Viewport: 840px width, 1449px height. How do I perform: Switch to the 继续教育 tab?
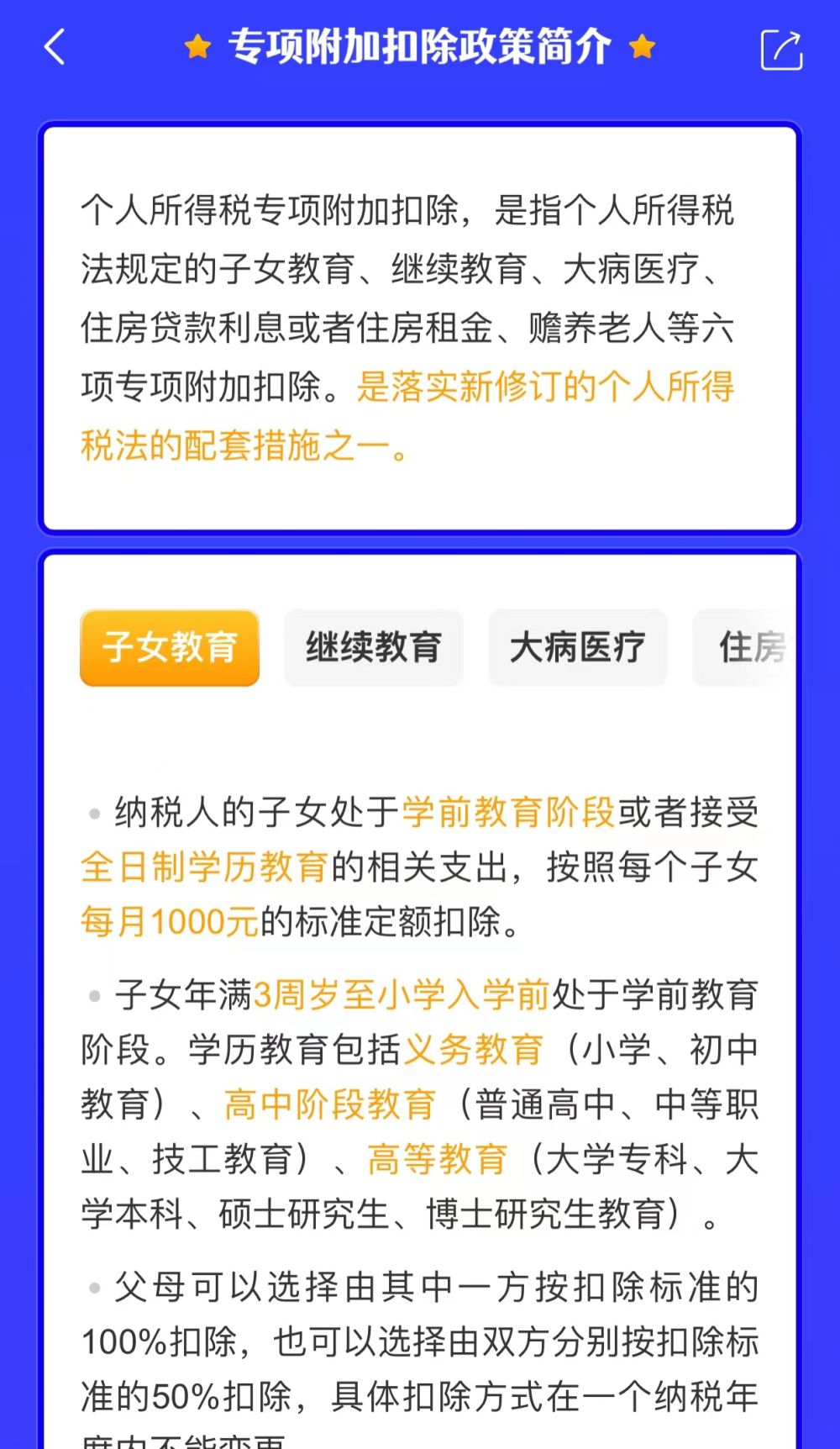[374, 648]
